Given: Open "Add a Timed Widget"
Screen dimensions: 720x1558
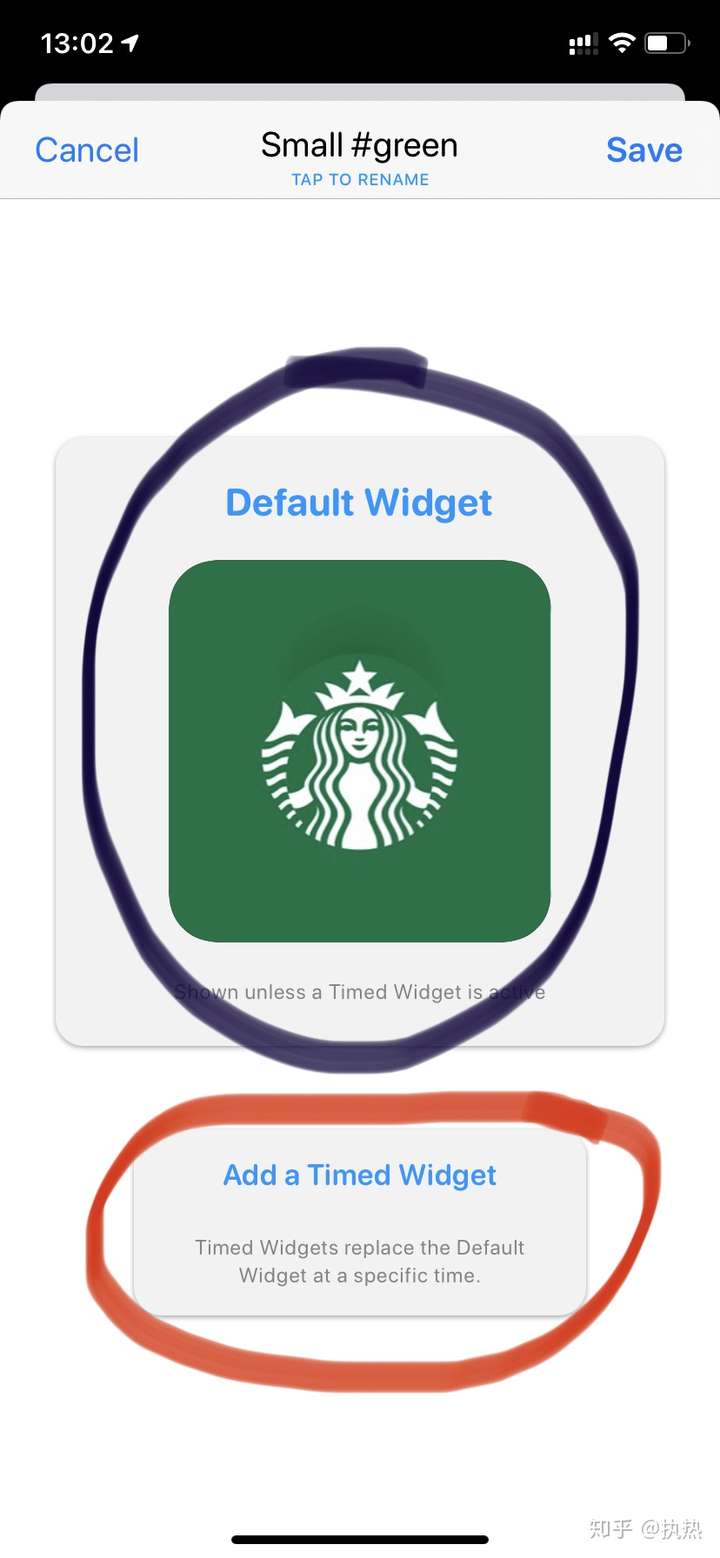Looking at the screenshot, I should (x=359, y=1175).
